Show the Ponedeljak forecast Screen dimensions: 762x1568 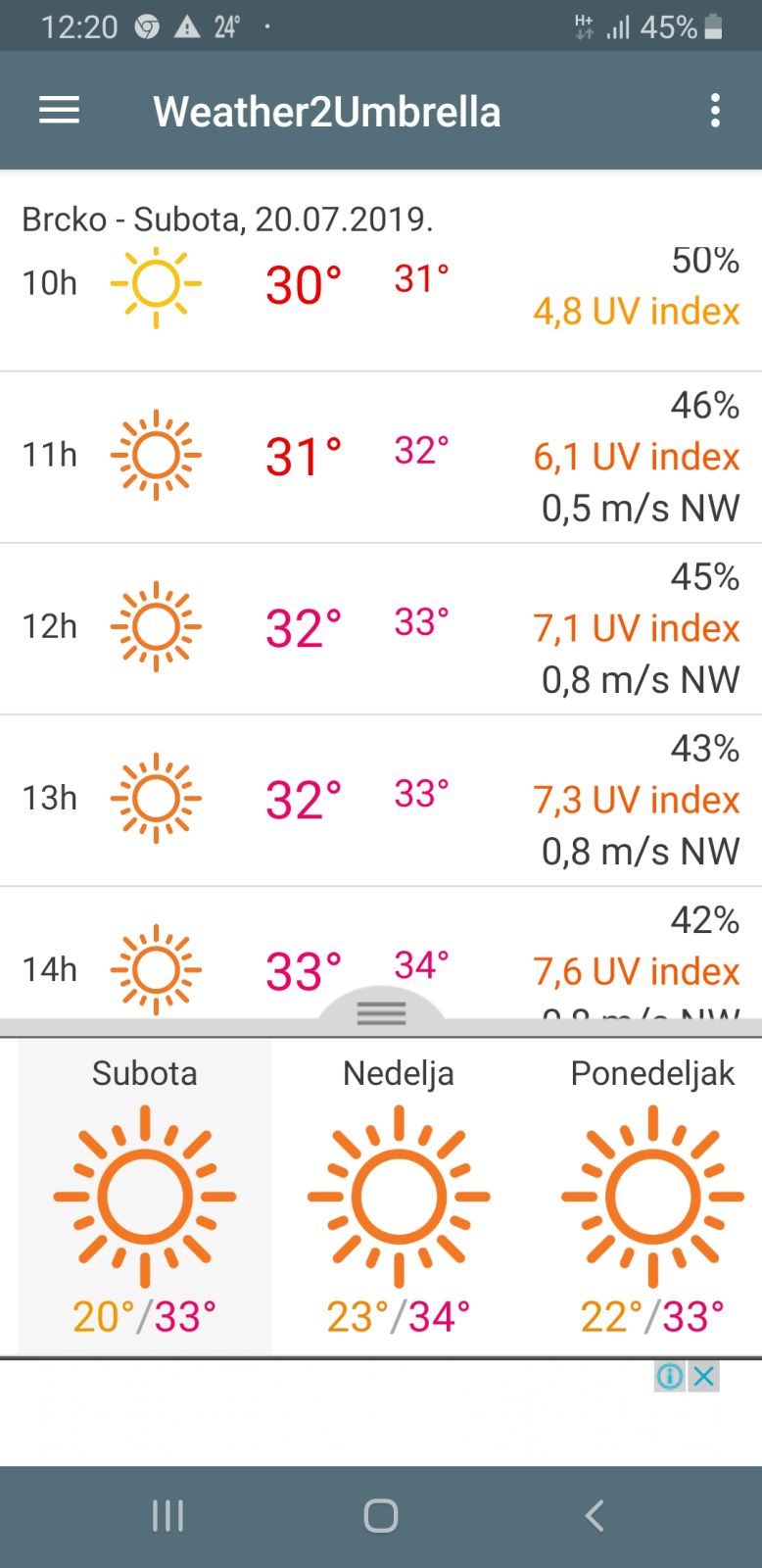pos(652,1196)
